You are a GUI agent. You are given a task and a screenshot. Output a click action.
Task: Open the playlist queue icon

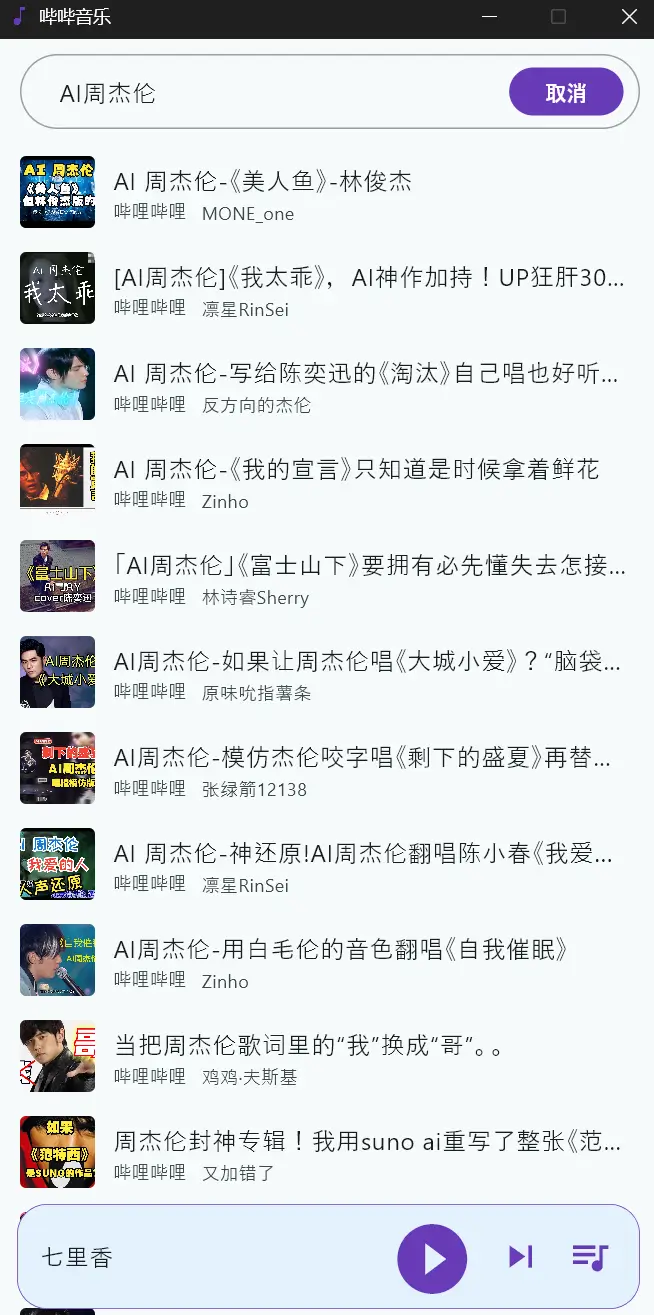[590, 1257]
